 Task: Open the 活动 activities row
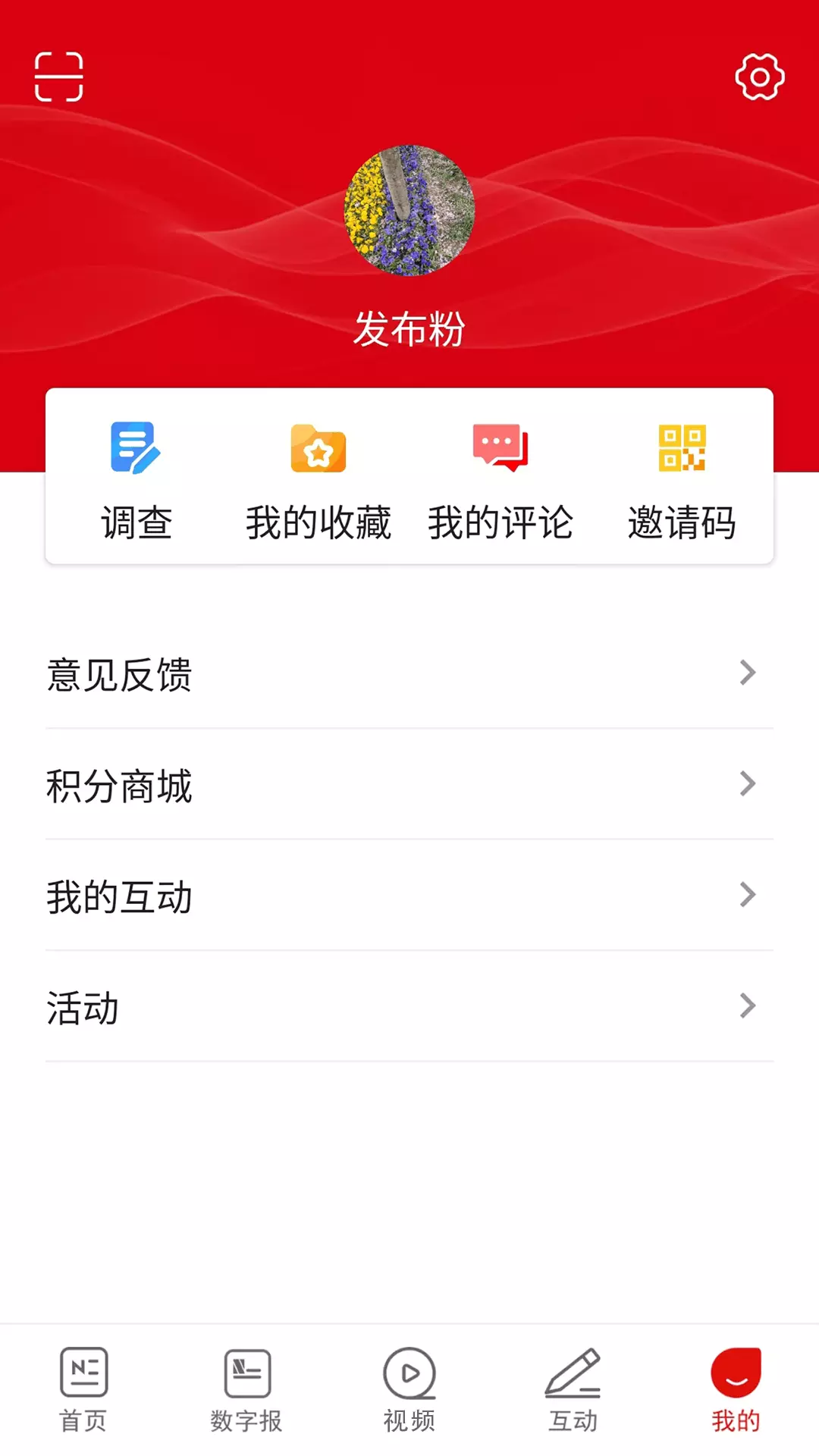point(409,1006)
